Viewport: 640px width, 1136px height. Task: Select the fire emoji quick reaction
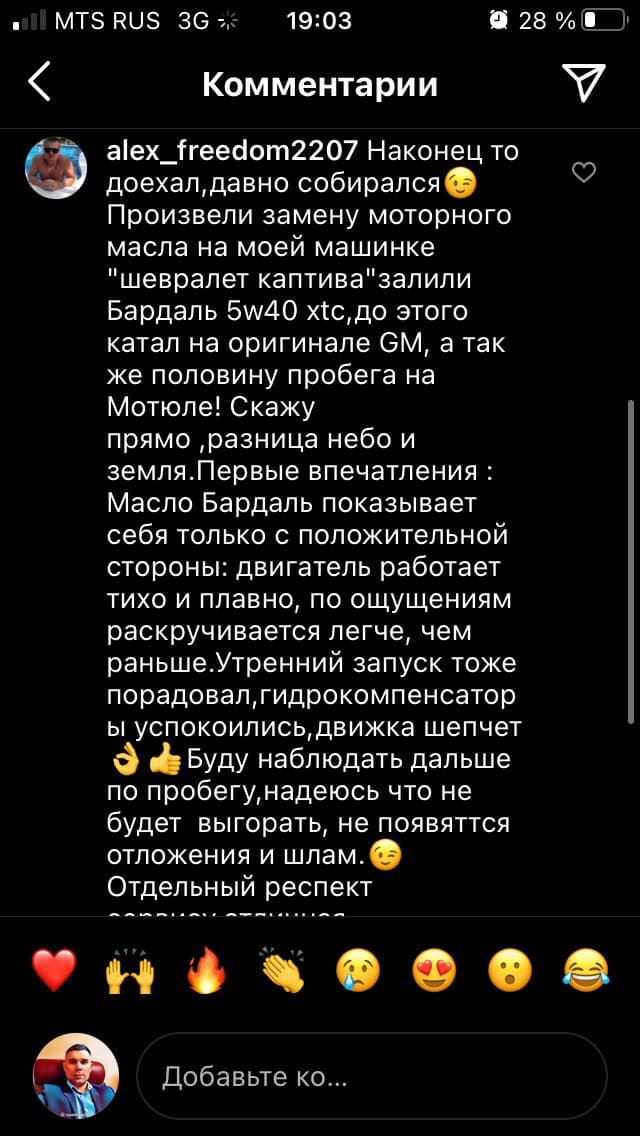[x=207, y=969]
